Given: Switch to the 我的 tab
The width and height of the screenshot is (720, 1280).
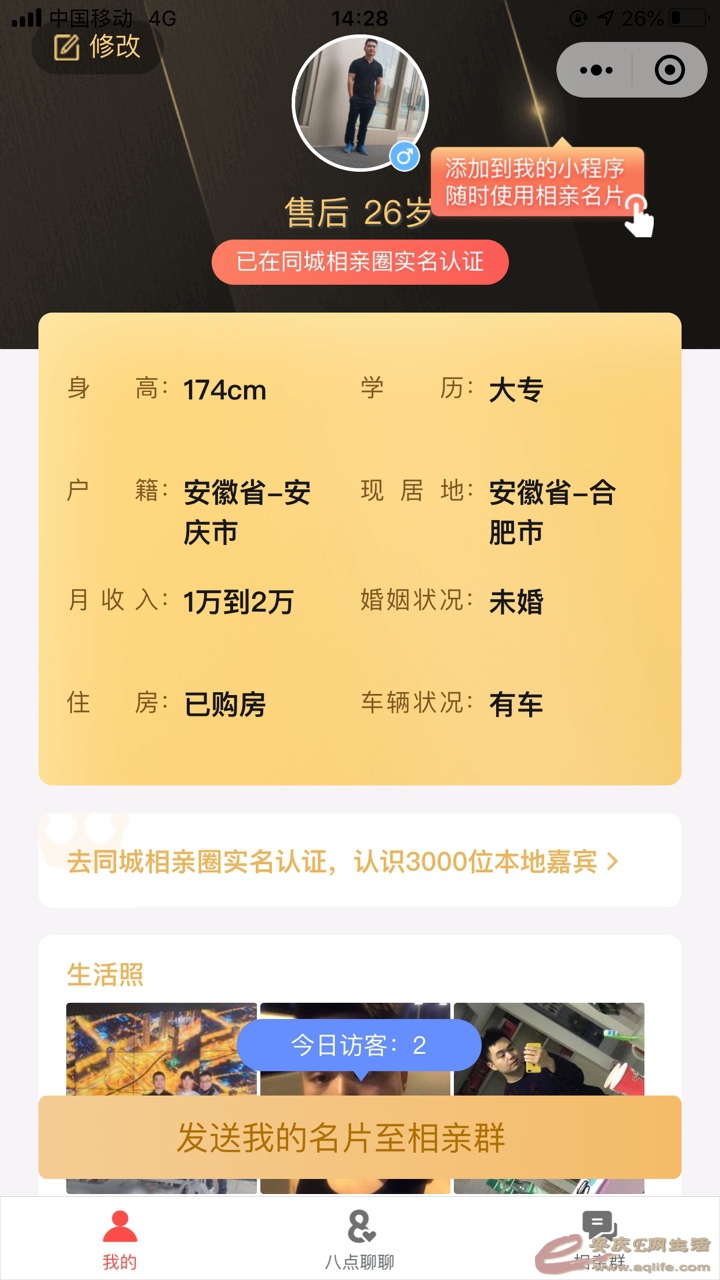Looking at the screenshot, I should tap(120, 1240).
